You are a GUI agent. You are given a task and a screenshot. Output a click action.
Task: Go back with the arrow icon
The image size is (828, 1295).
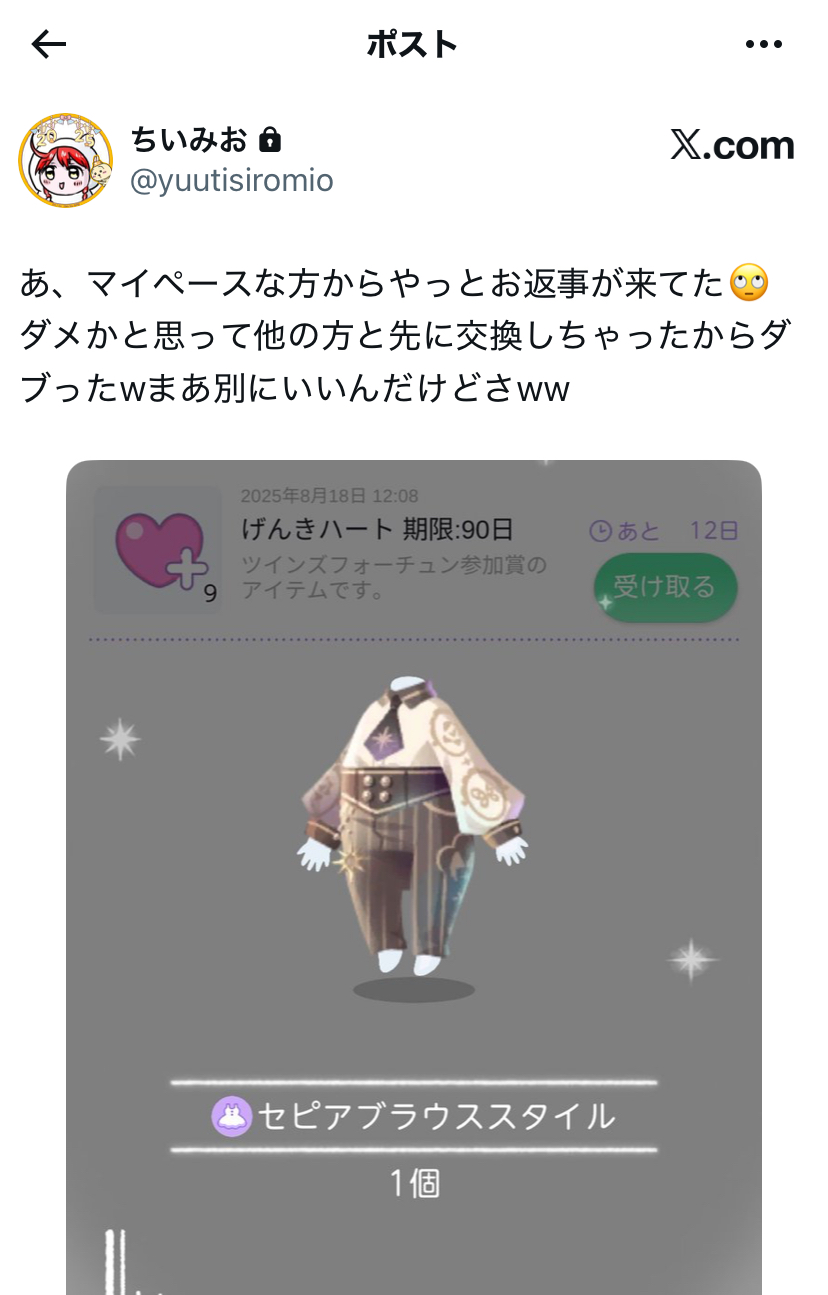coord(48,44)
